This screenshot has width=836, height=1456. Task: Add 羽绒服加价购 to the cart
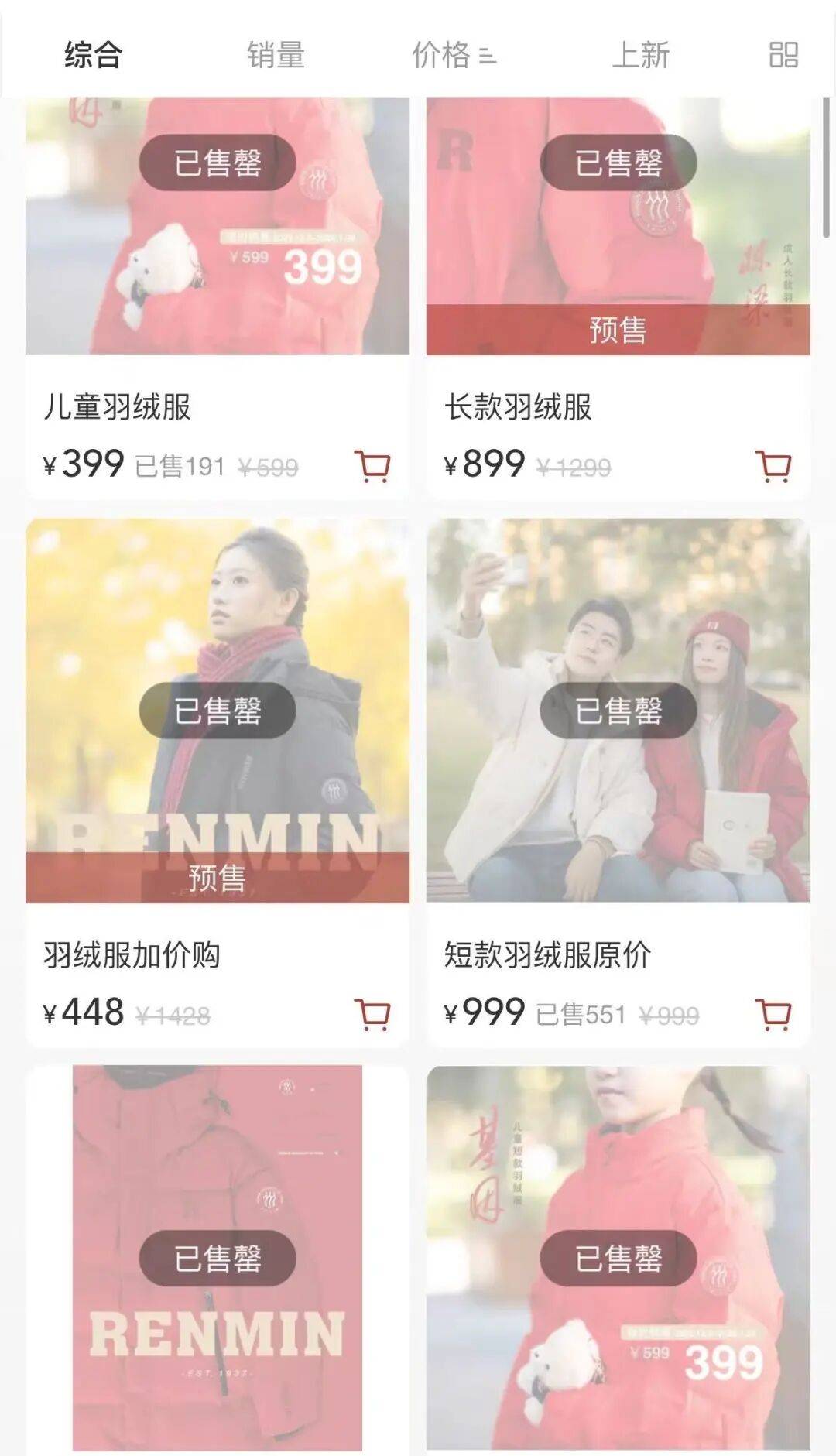[372, 1014]
